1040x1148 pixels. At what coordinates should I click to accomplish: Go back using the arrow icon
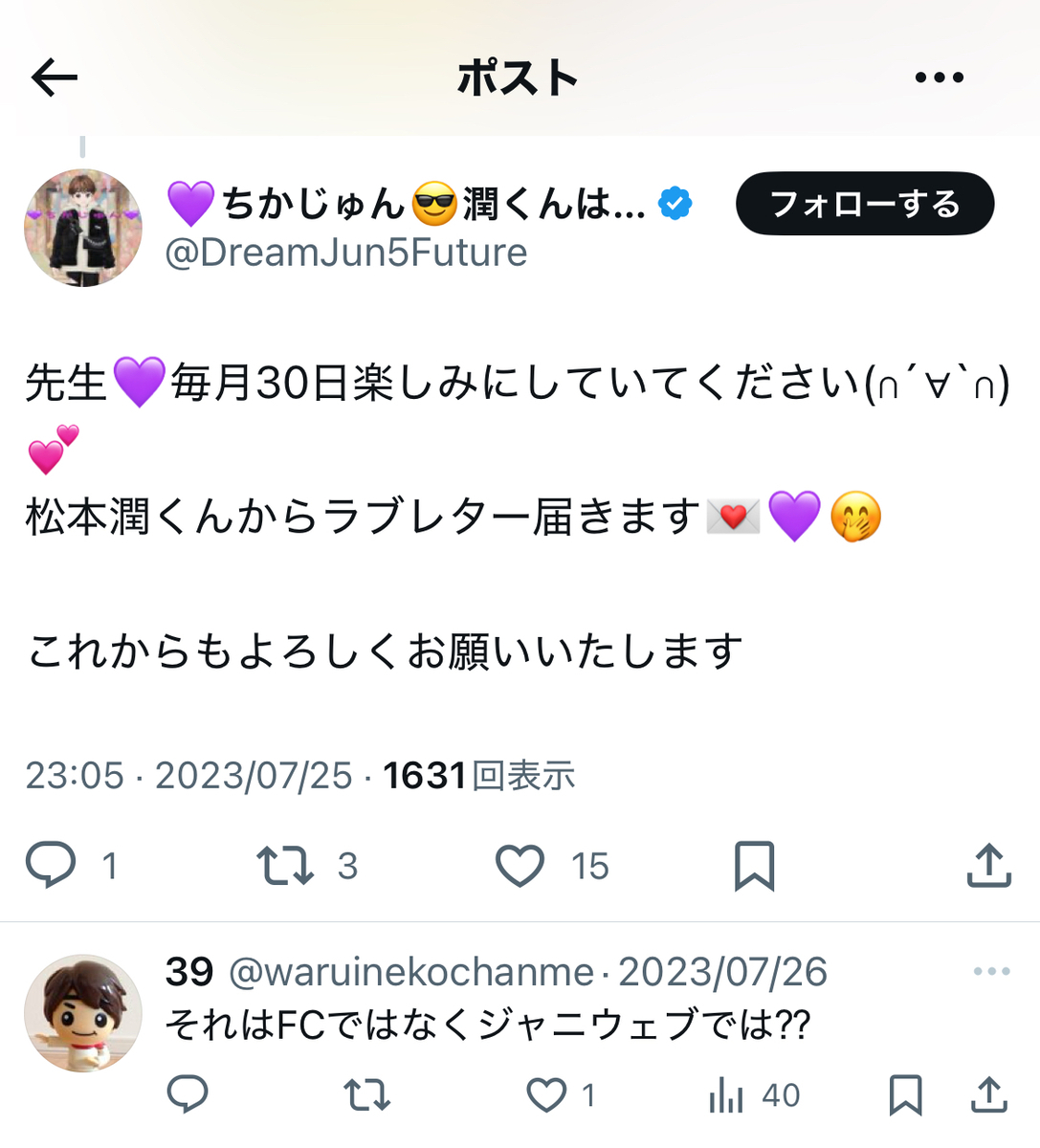coord(55,77)
